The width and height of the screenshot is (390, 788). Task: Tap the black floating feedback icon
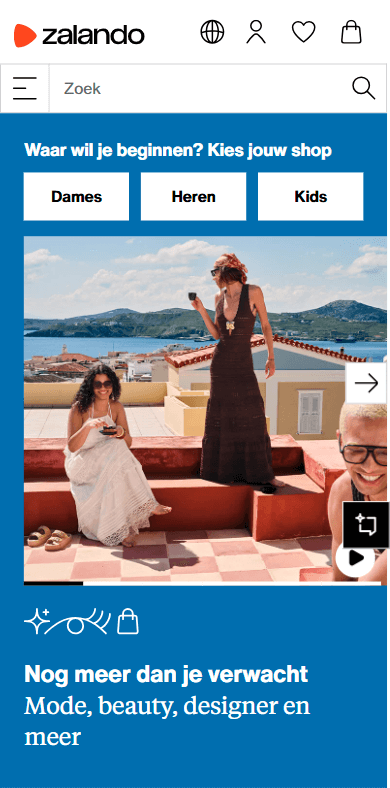point(366,525)
